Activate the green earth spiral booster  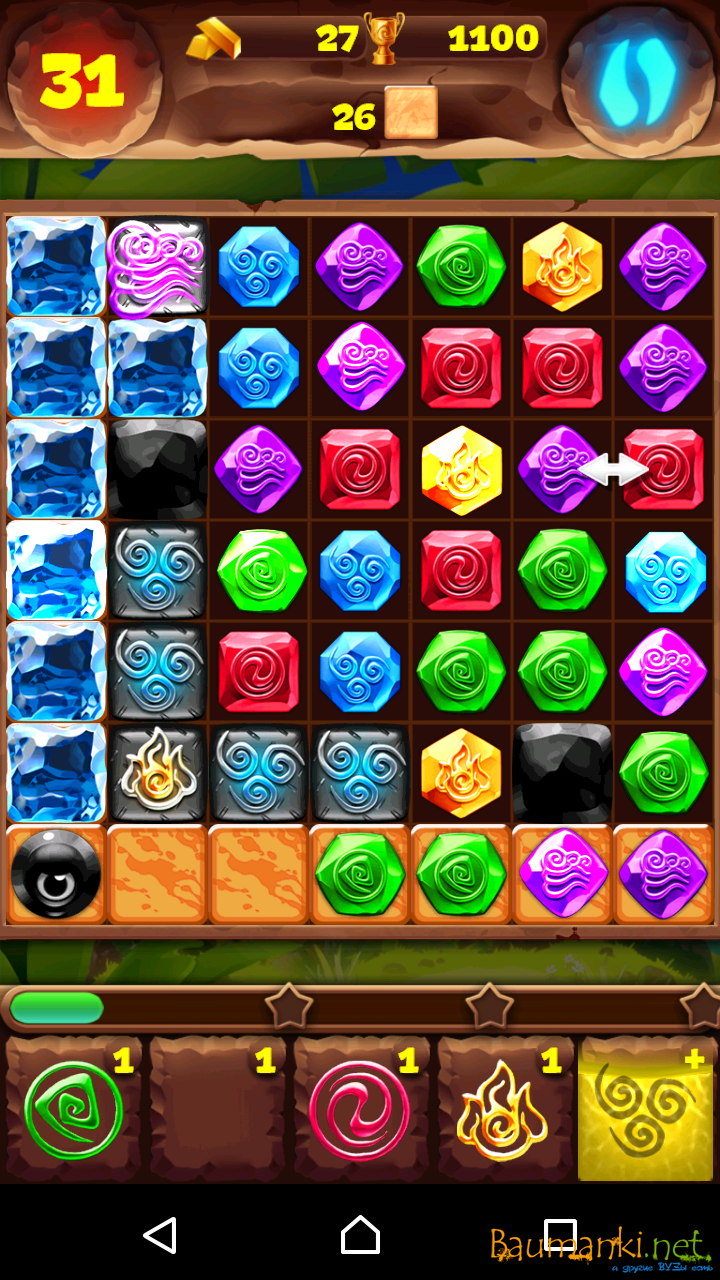(x=73, y=1110)
